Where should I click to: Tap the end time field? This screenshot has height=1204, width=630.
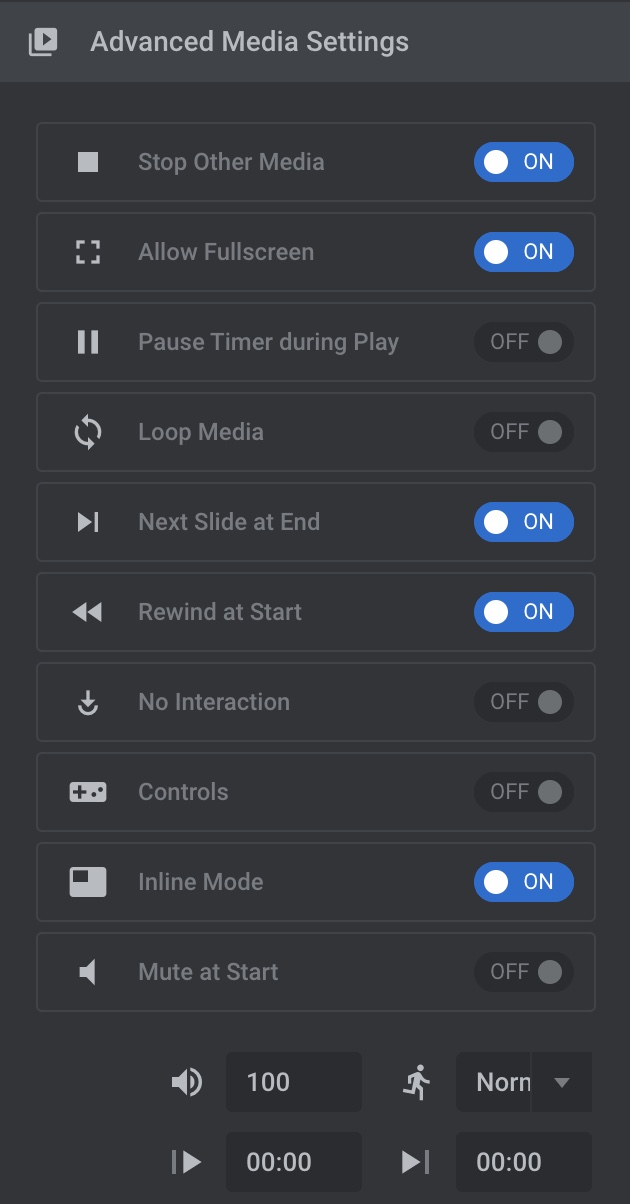524,1162
